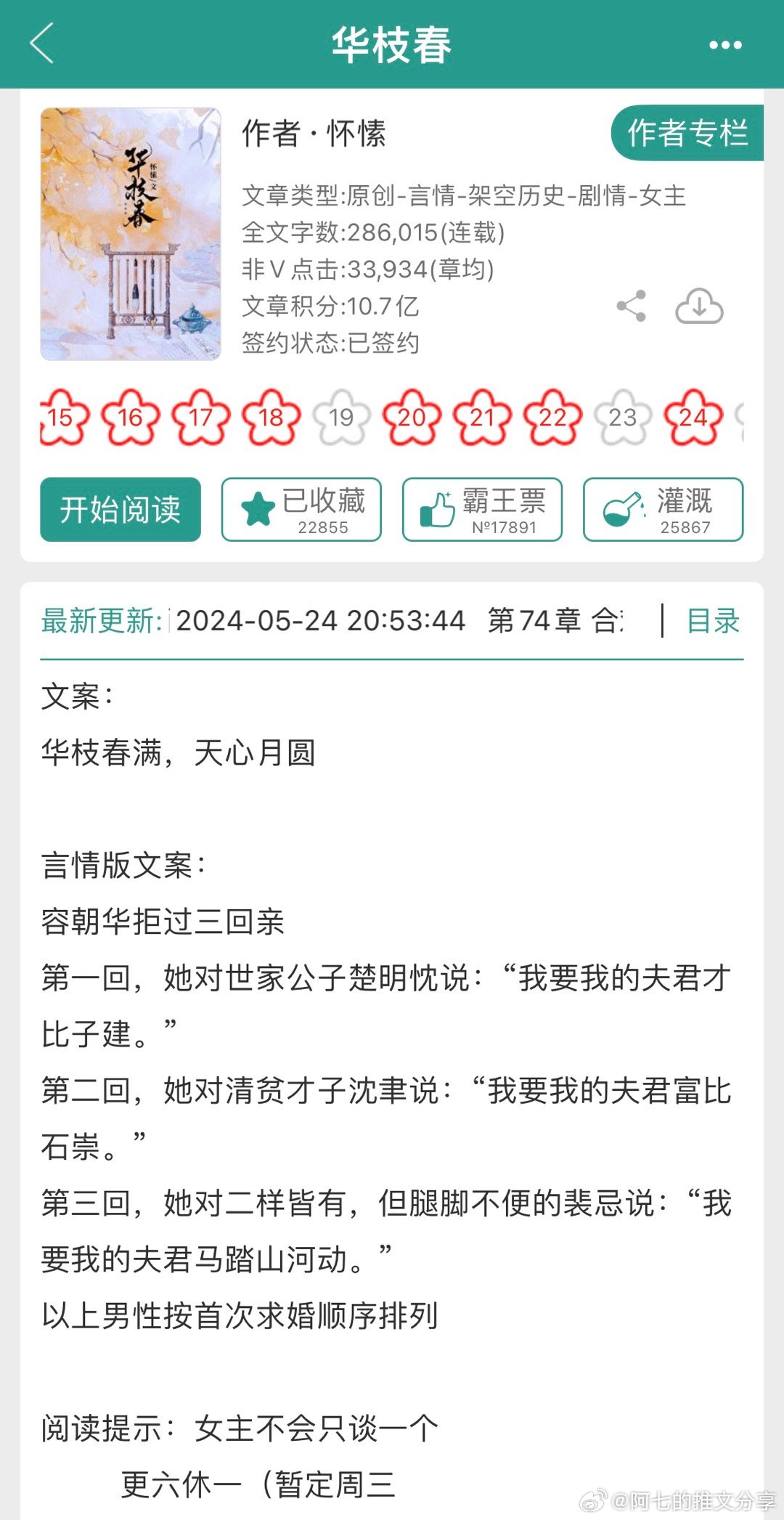Open the 目录 table of contents
The width and height of the screenshot is (784, 1520).
pos(713,621)
